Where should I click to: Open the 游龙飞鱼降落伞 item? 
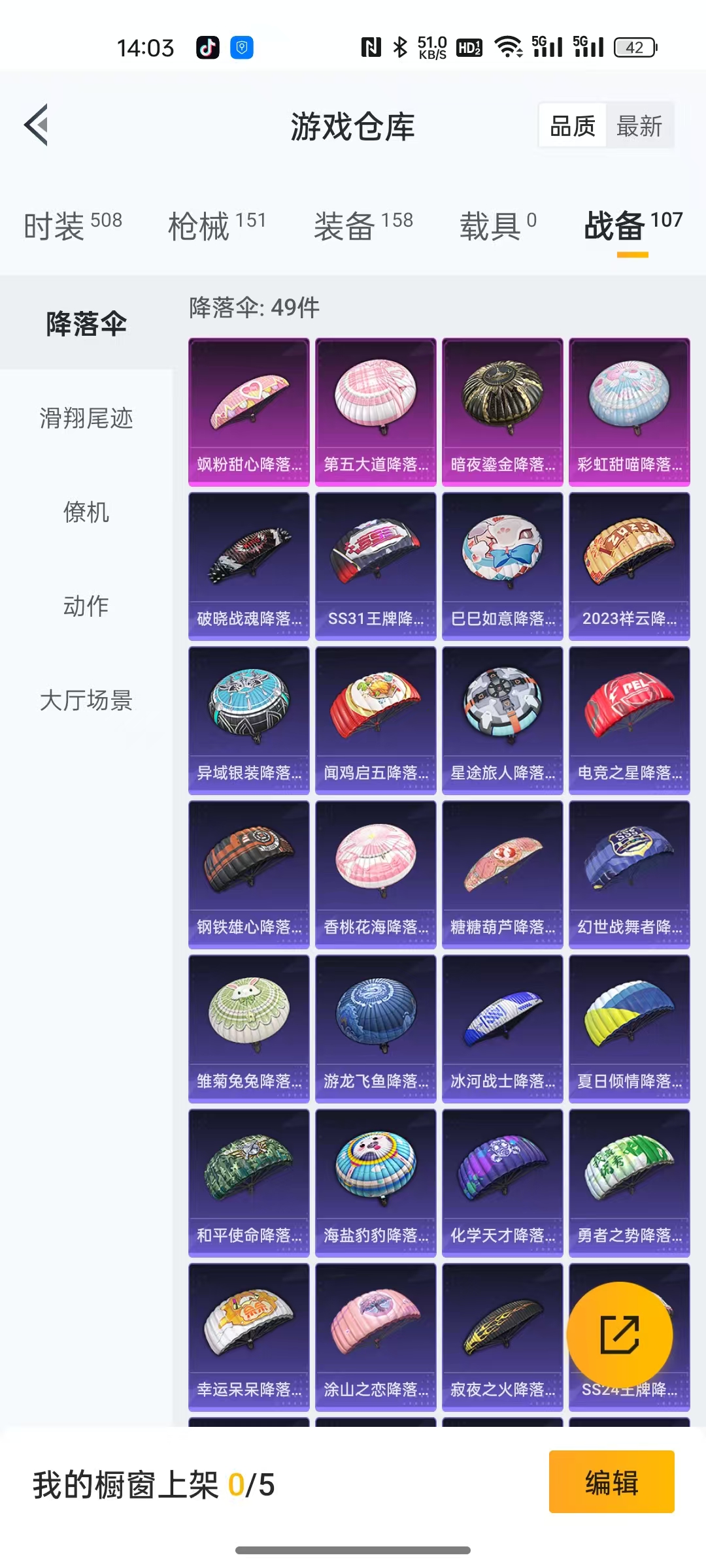375,1028
